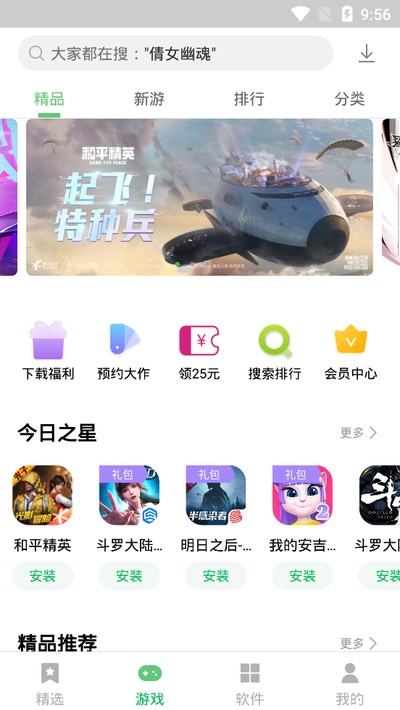
Task: Open 搜索排行 shortcut
Action: 275,350
